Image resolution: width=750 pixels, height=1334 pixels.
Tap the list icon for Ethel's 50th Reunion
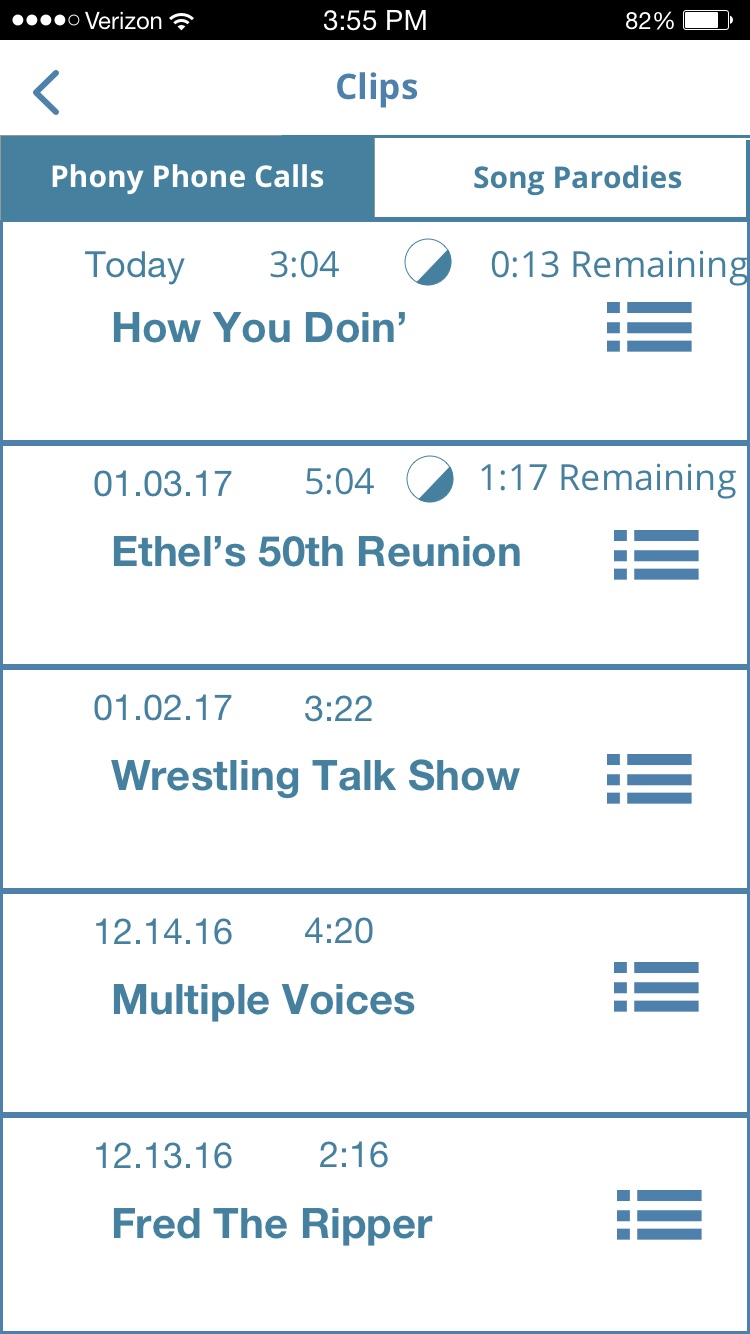click(656, 554)
